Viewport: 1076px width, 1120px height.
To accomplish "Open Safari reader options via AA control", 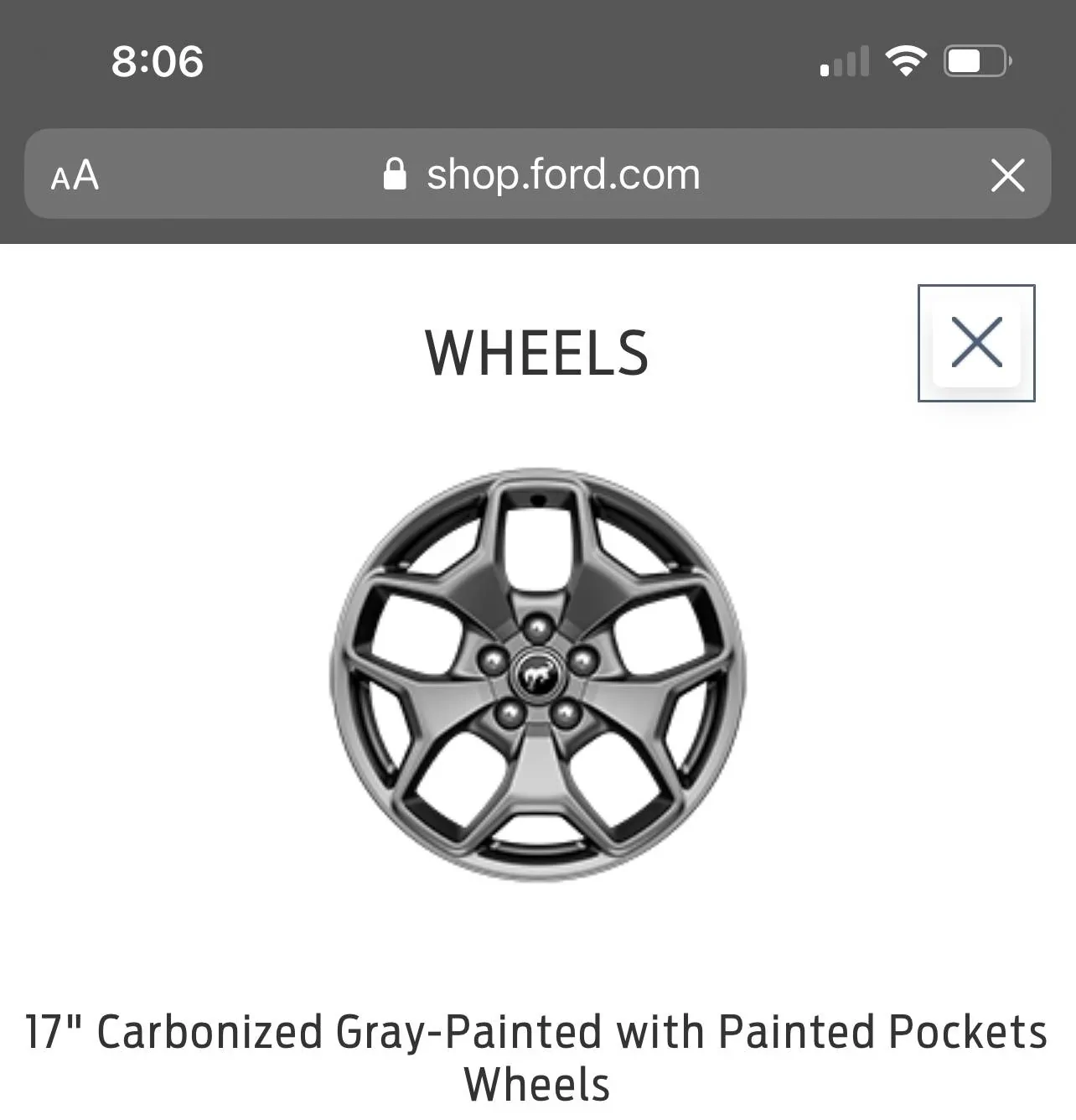I will coord(74,174).
